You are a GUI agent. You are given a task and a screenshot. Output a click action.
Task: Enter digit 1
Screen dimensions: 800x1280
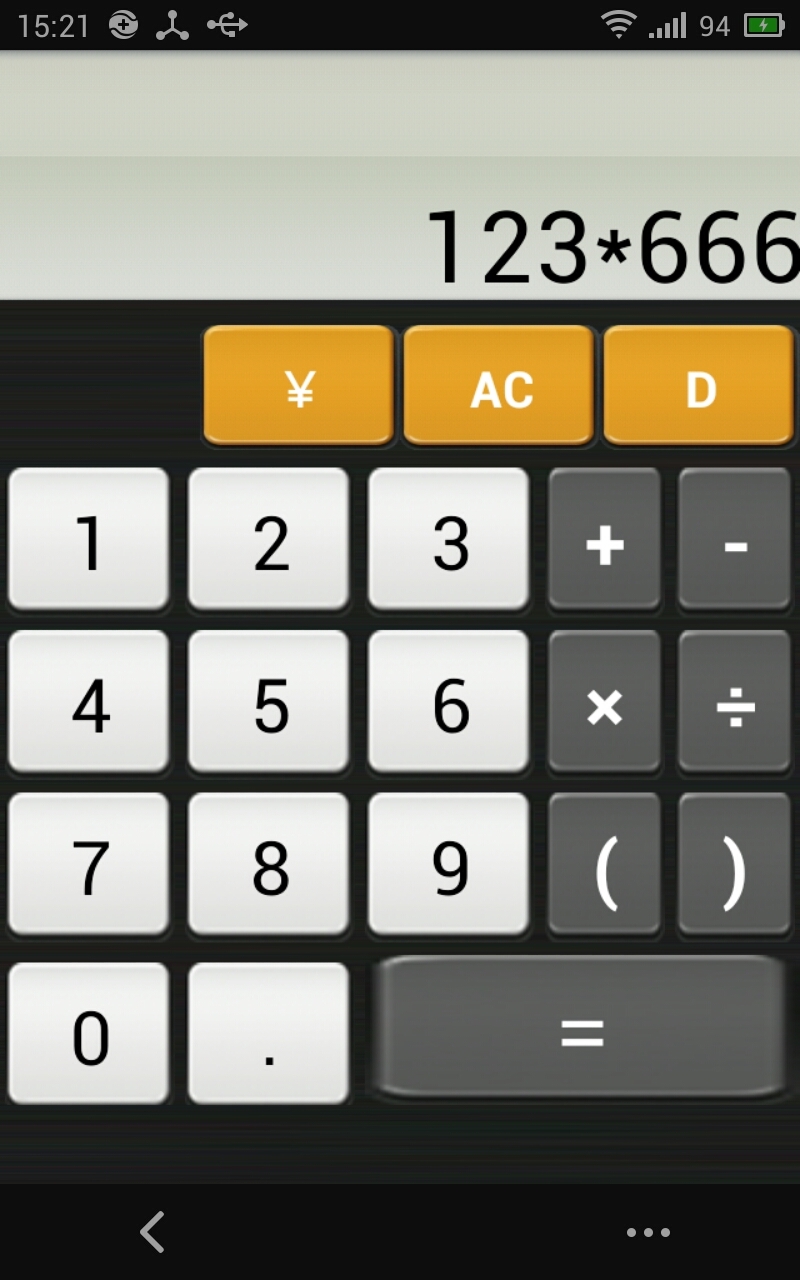point(89,540)
